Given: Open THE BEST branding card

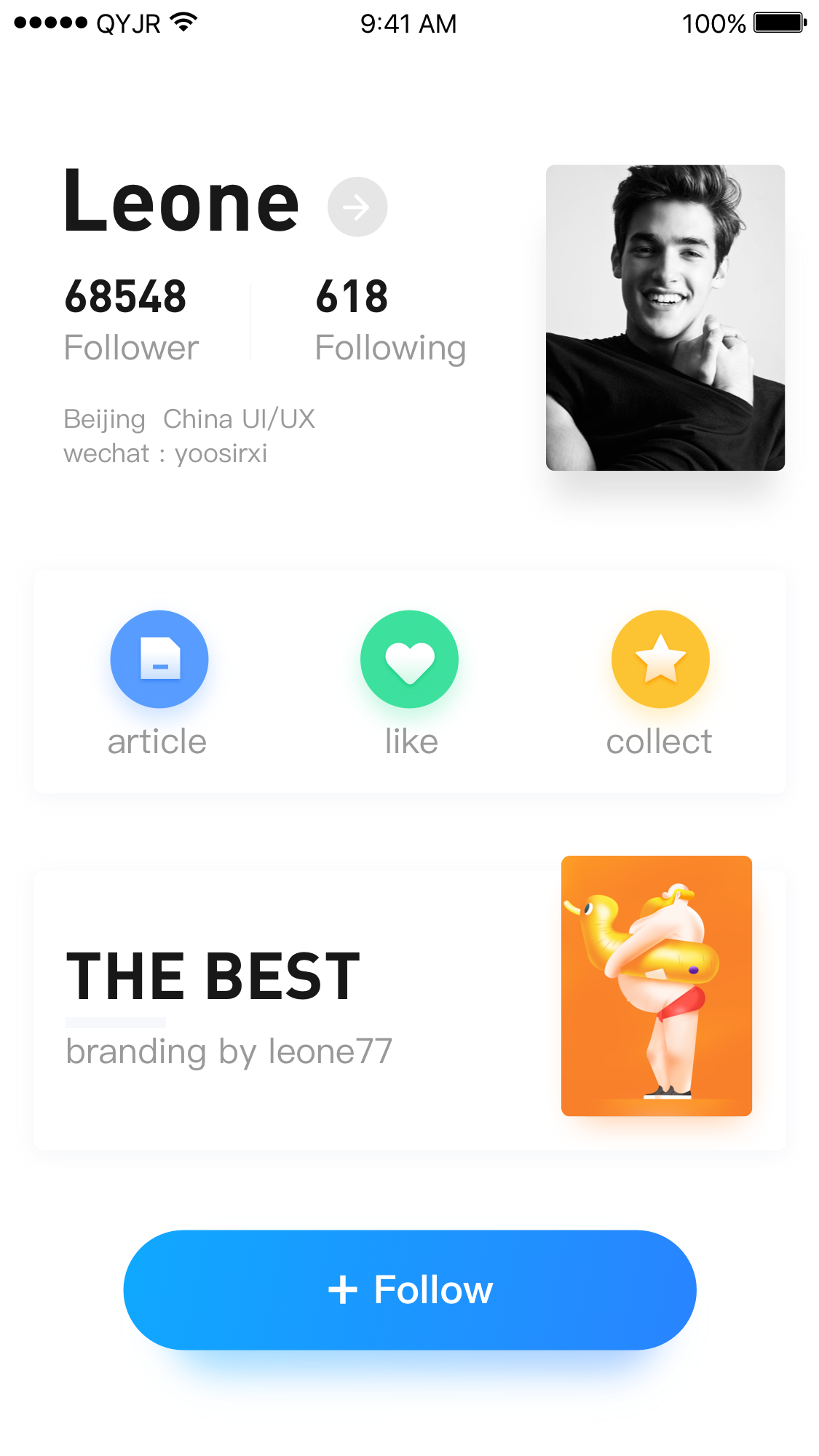Looking at the screenshot, I should click(x=410, y=1010).
